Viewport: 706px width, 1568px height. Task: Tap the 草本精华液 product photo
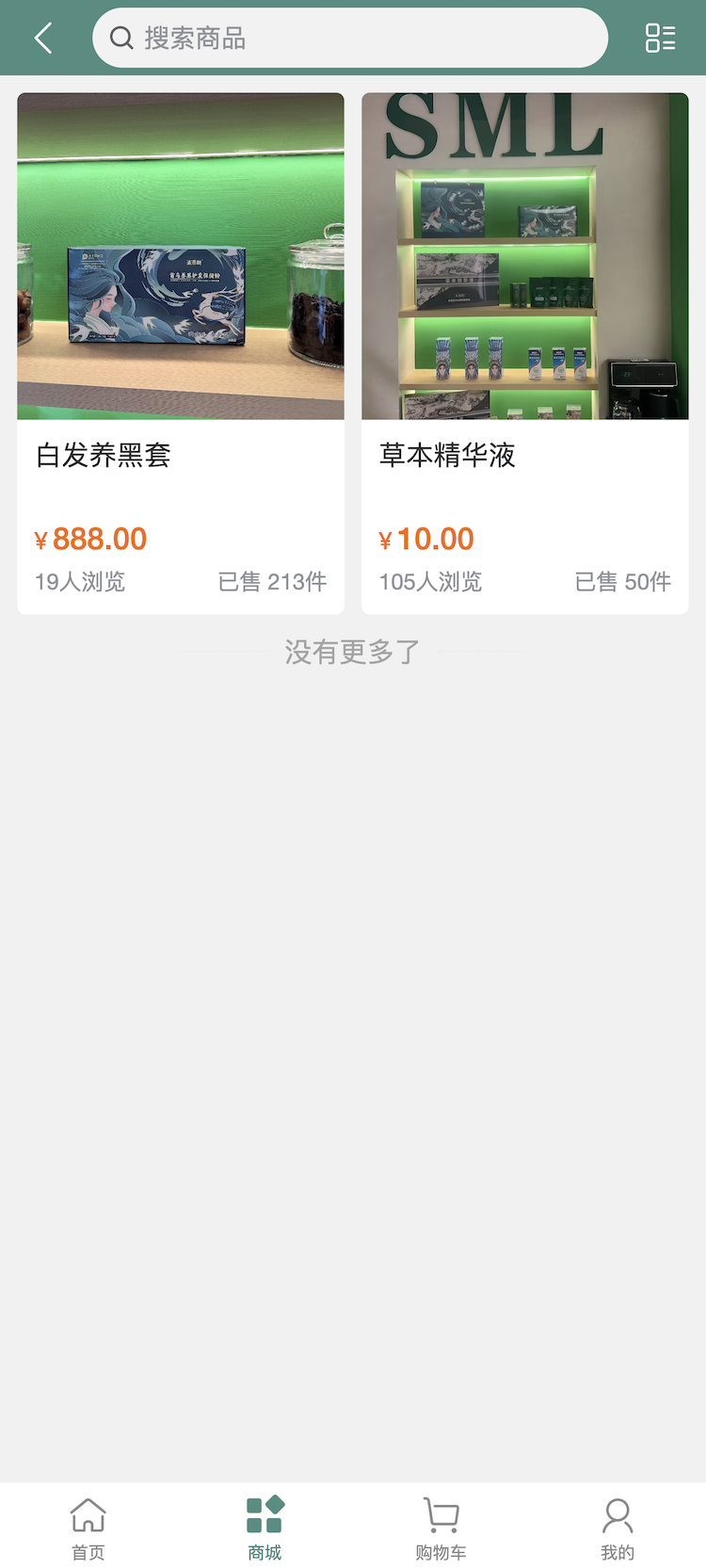[524, 255]
